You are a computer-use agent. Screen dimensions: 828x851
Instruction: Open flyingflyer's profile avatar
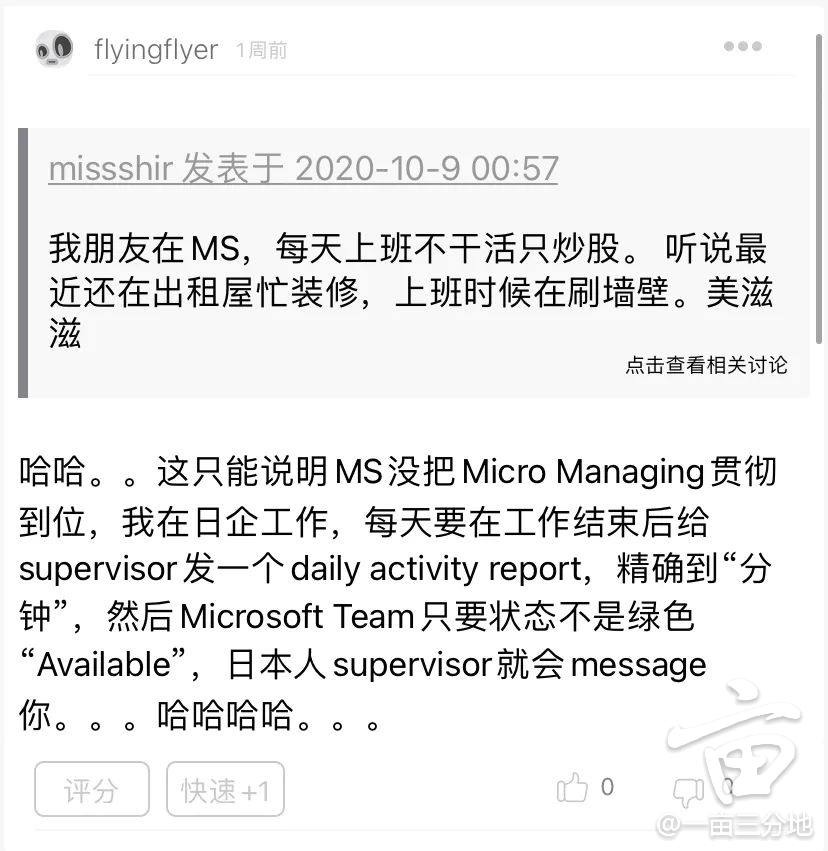tap(54, 48)
